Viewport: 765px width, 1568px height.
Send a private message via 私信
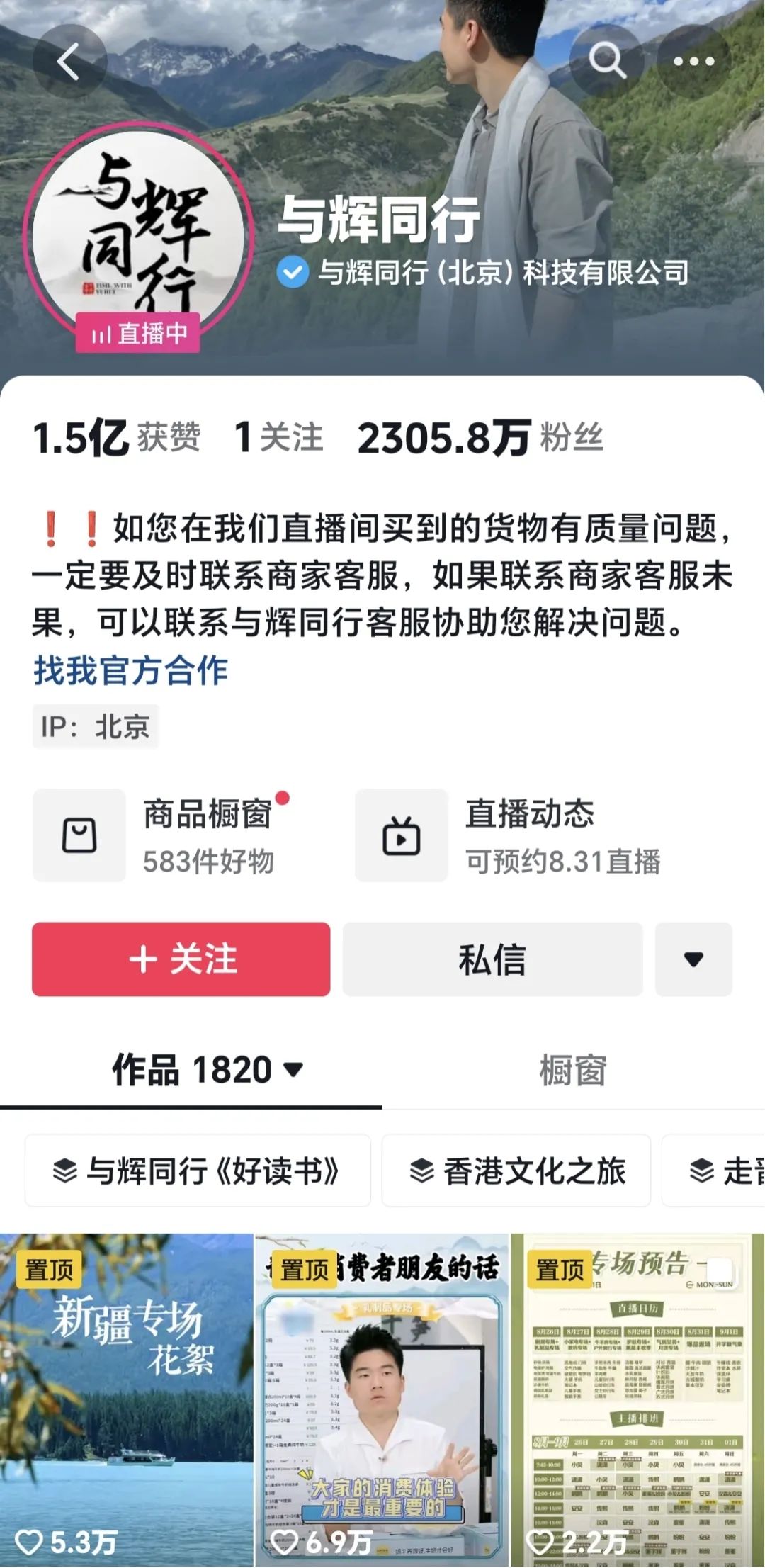[x=492, y=959]
